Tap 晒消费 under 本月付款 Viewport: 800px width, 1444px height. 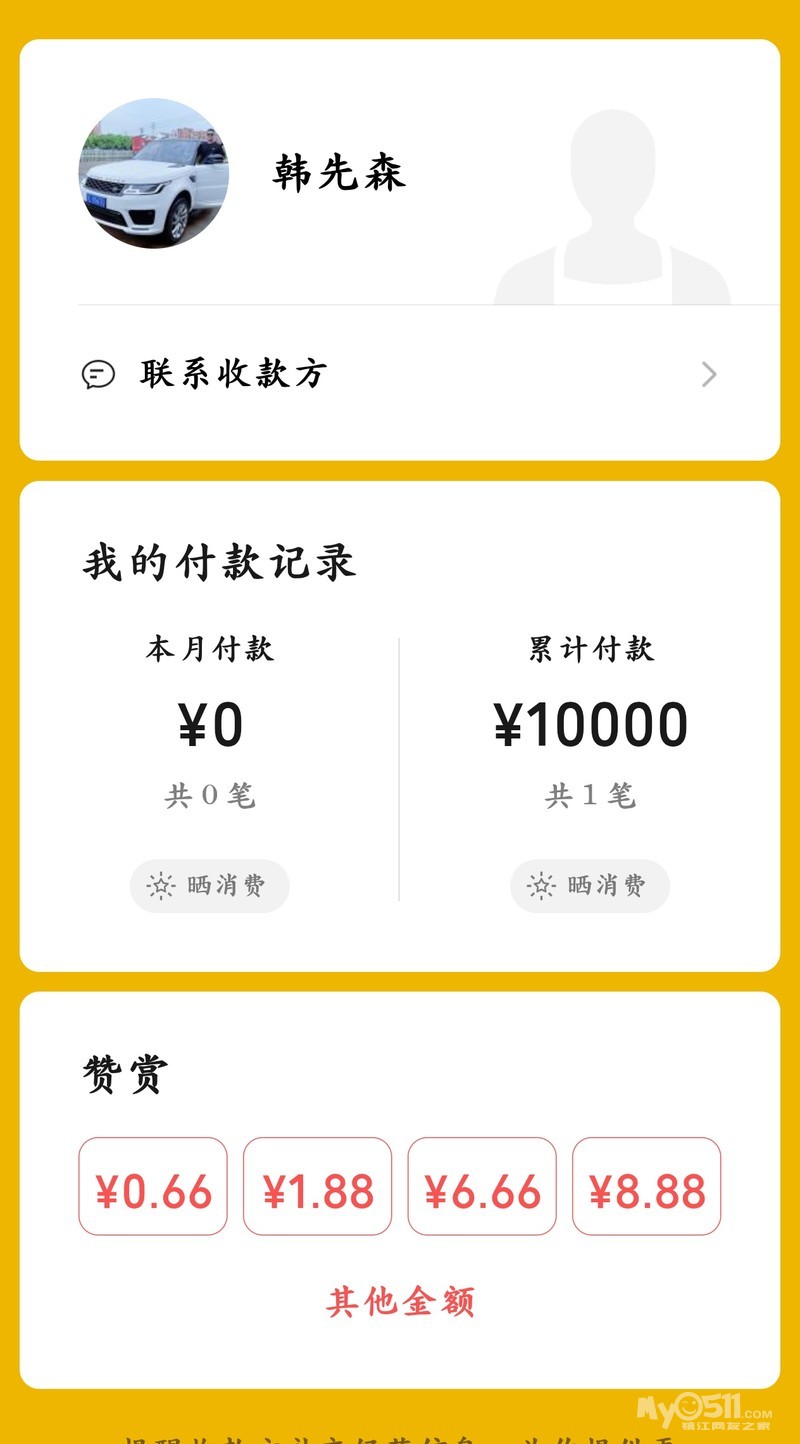point(210,886)
